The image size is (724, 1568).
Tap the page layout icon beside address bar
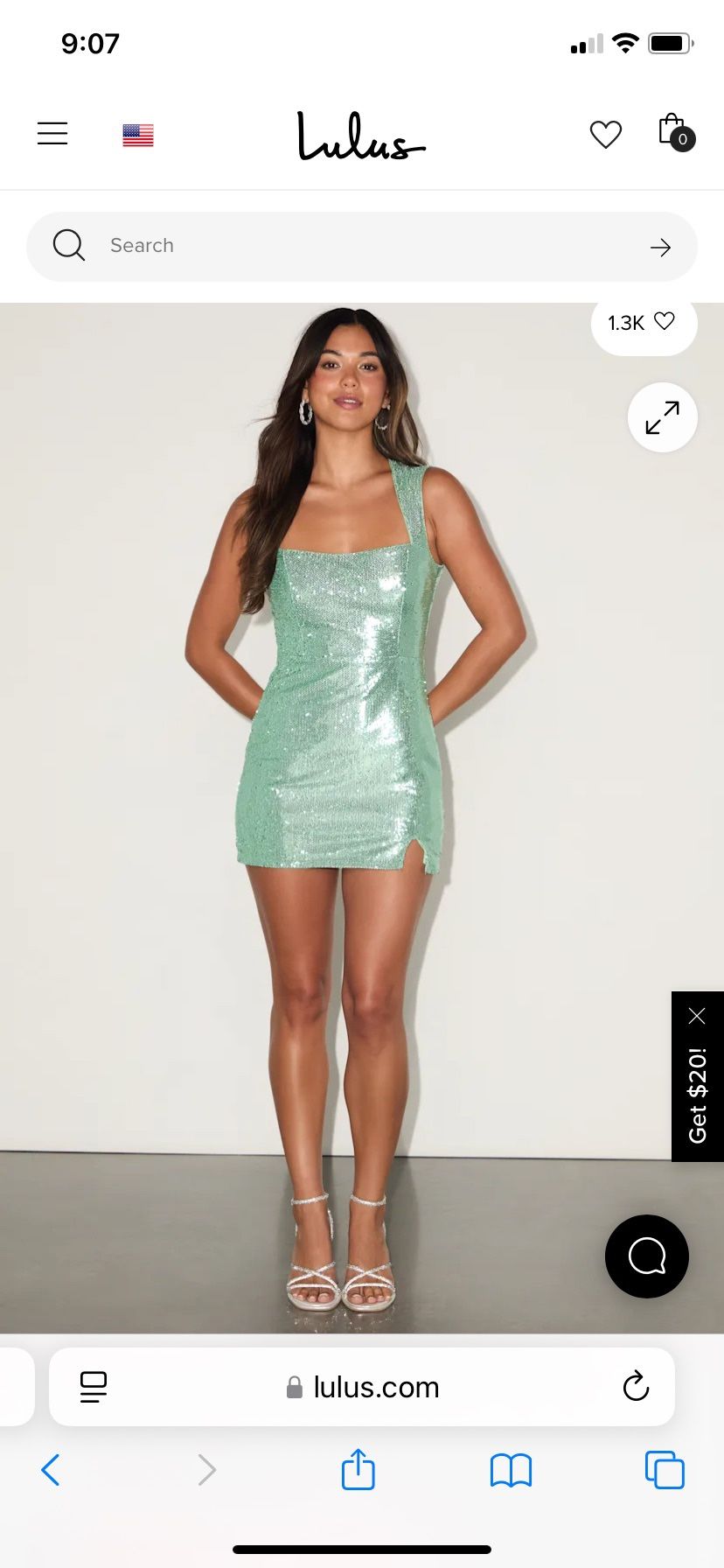point(93,1387)
